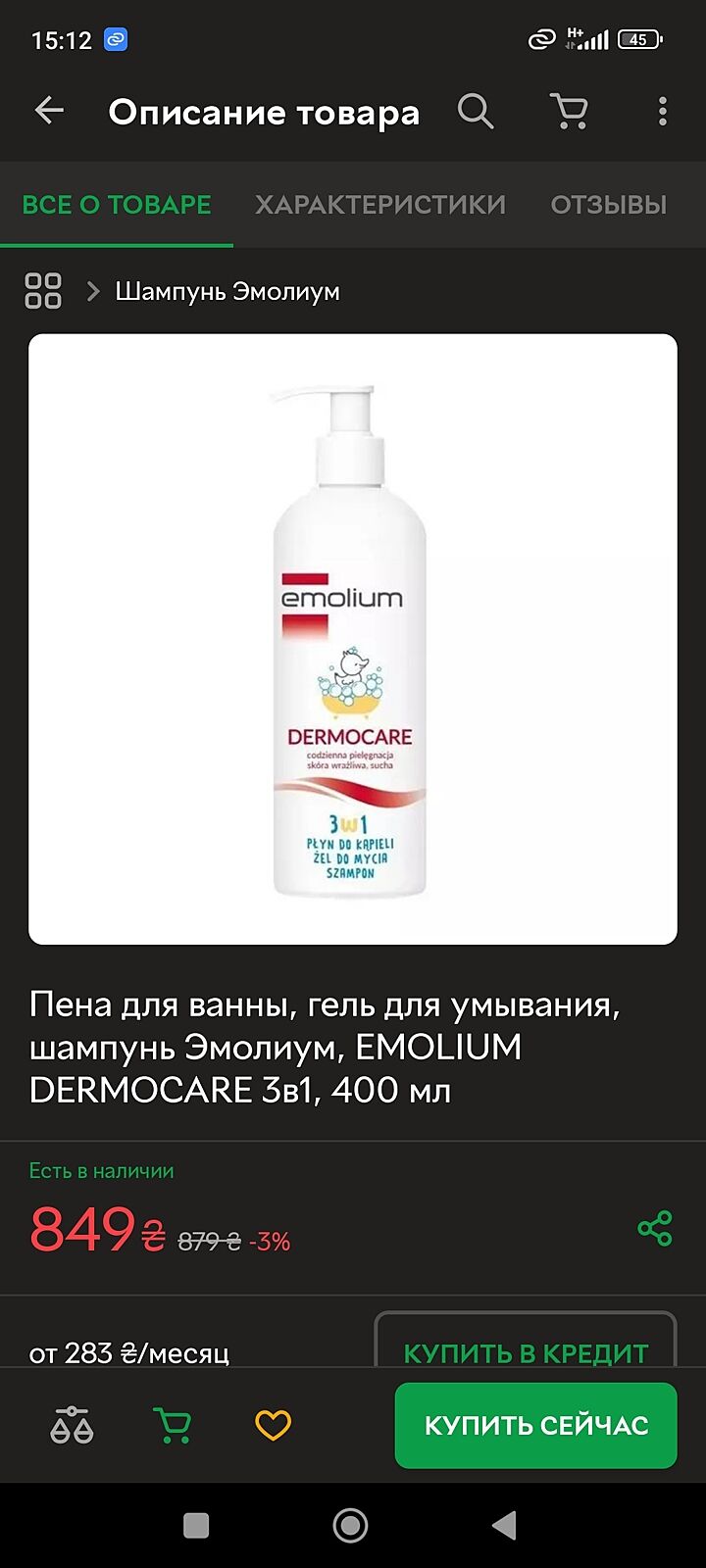
Task: Switch to the Отзывы tab
Action: [608, 205]
